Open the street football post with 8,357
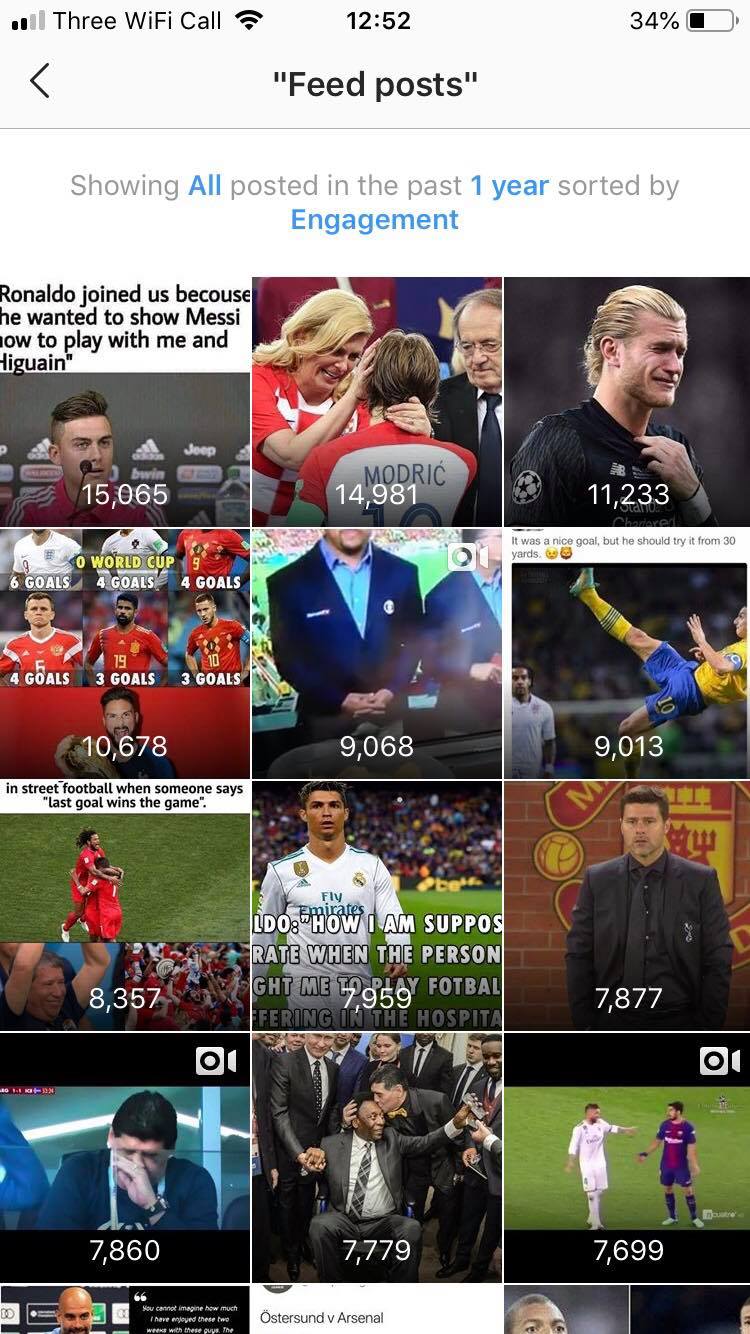 [124, 906]
